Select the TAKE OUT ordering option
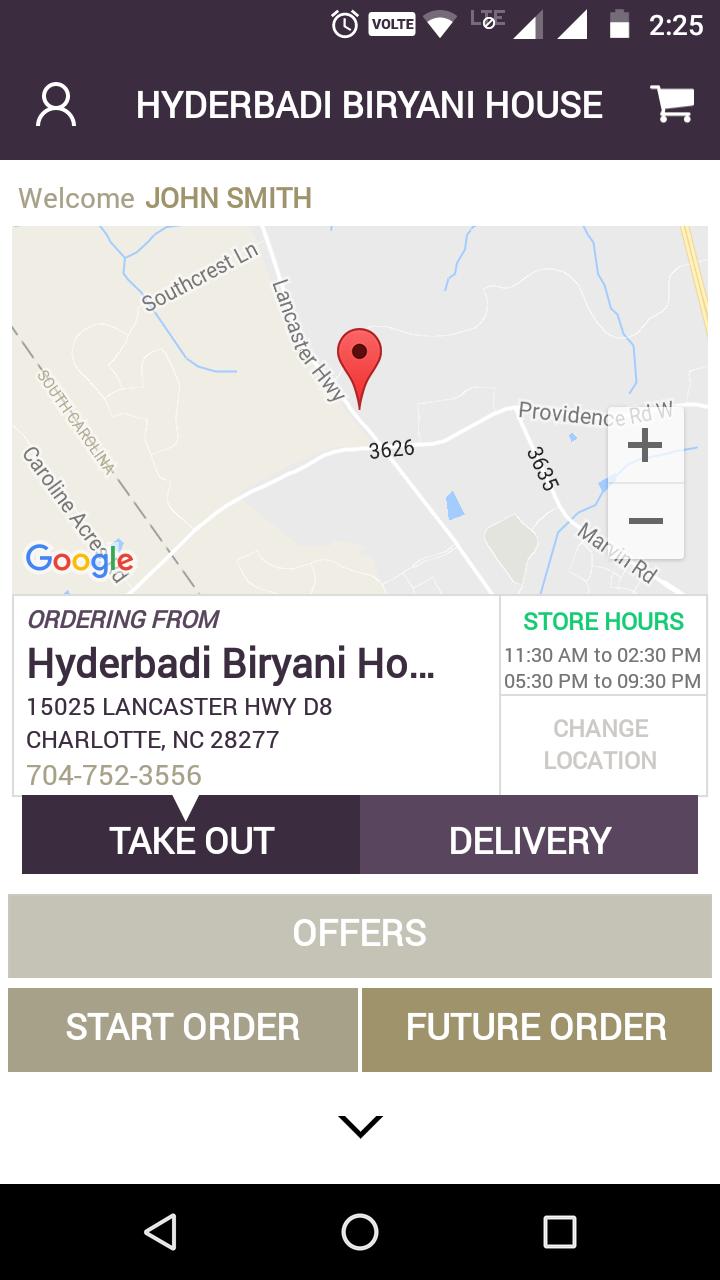 (192, 839)
